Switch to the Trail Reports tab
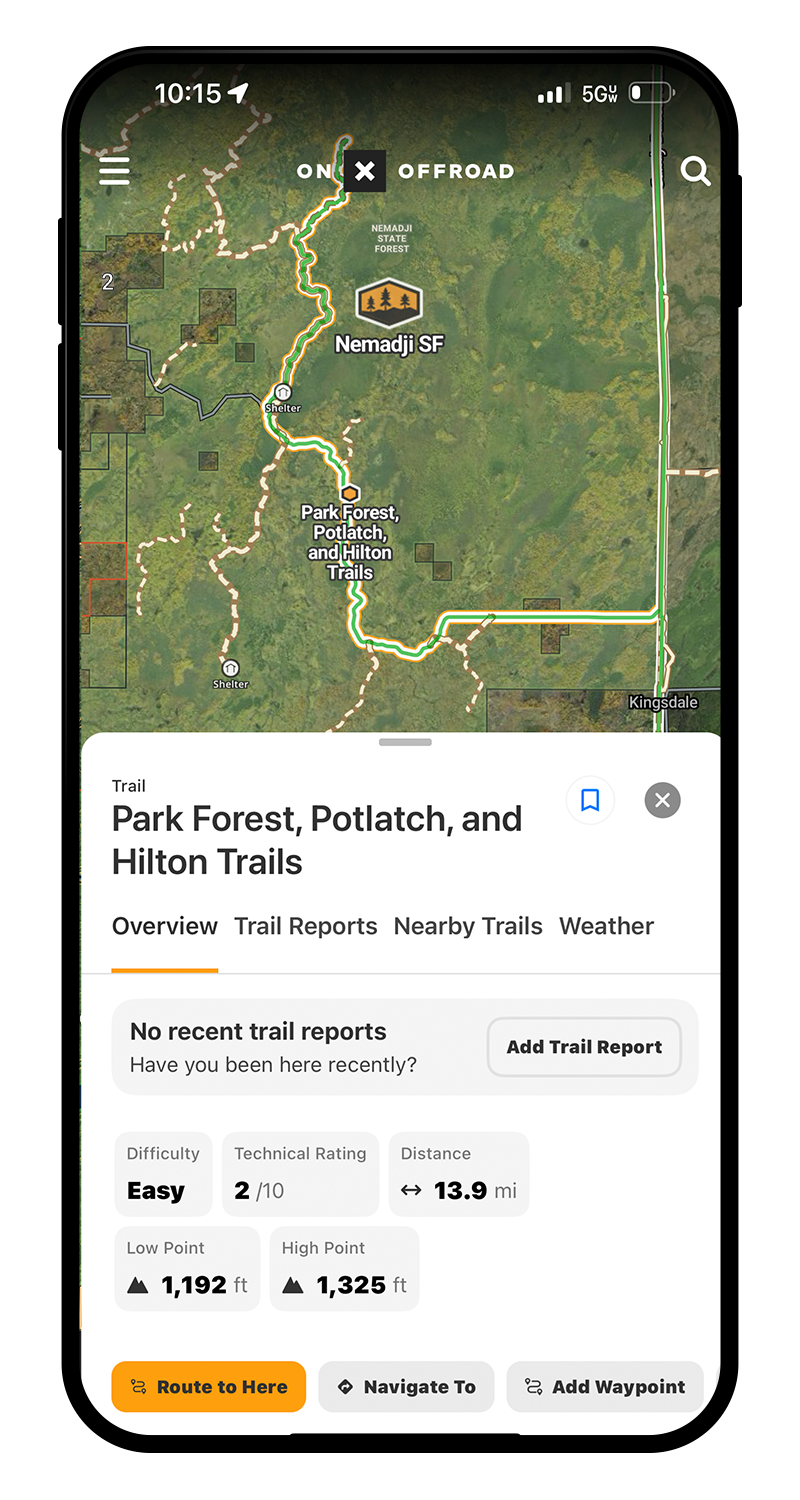 306,927
